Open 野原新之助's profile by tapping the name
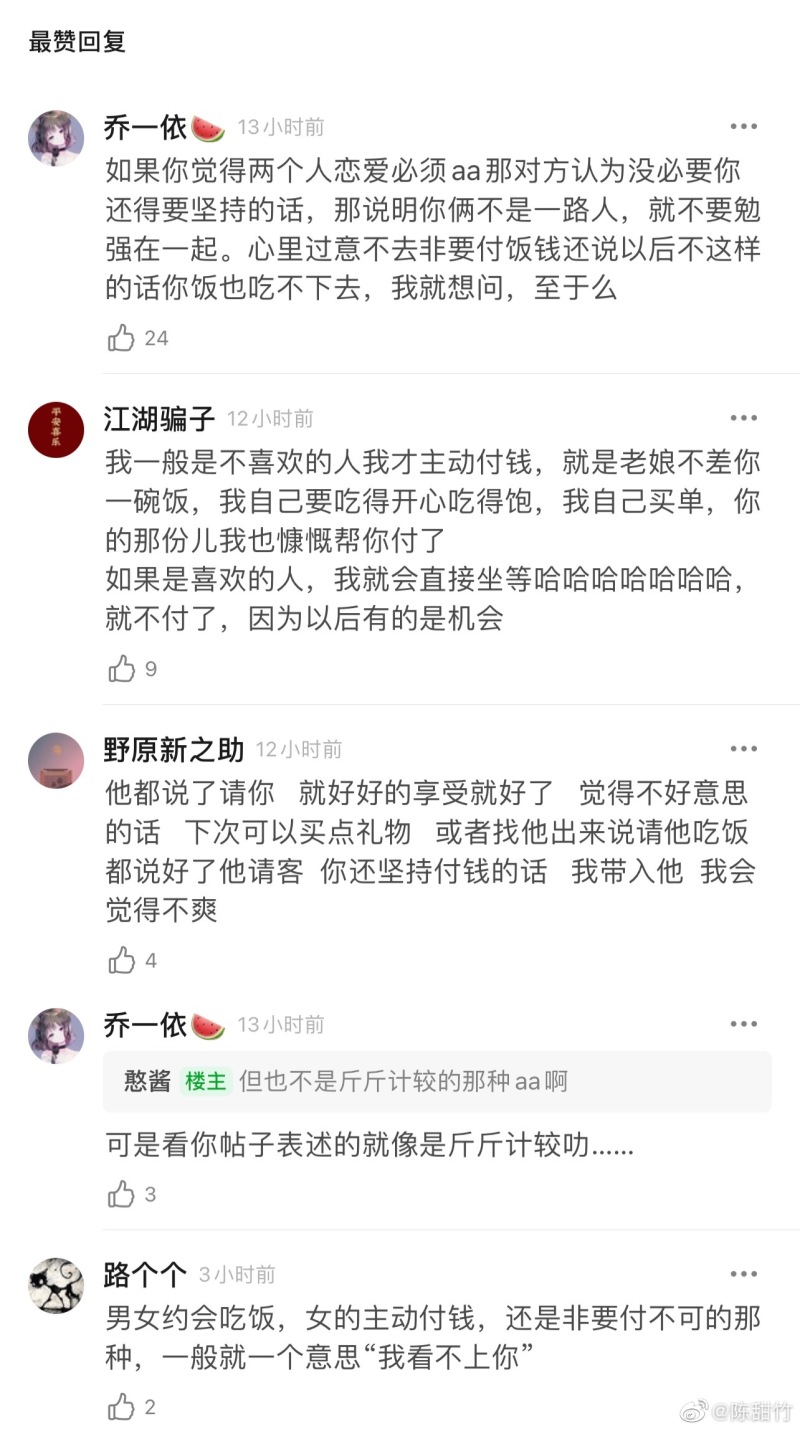The image size is (800, 1431). 170,748
